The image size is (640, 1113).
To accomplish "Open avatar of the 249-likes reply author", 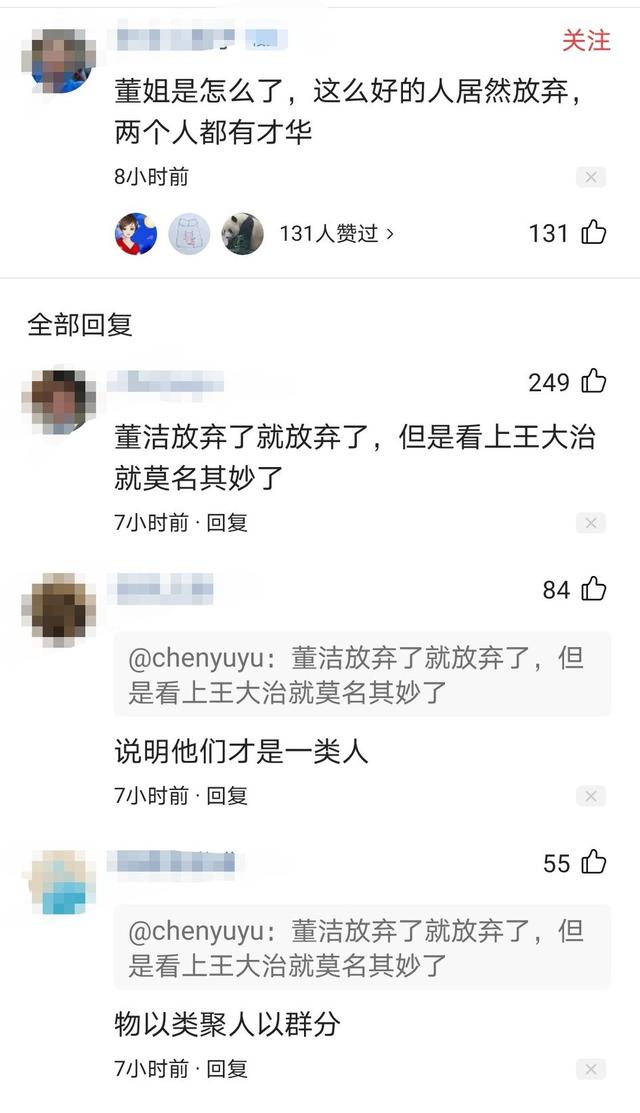I will (x=58, y=401).
